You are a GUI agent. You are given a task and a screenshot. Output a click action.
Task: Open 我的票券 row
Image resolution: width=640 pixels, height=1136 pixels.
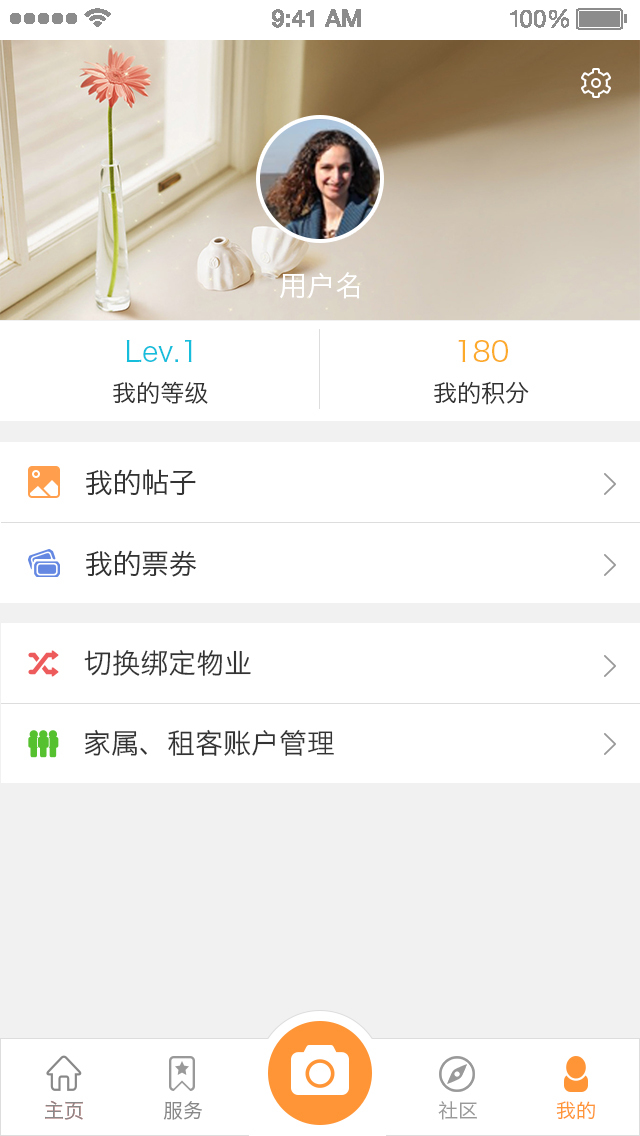tap(320, 564)
